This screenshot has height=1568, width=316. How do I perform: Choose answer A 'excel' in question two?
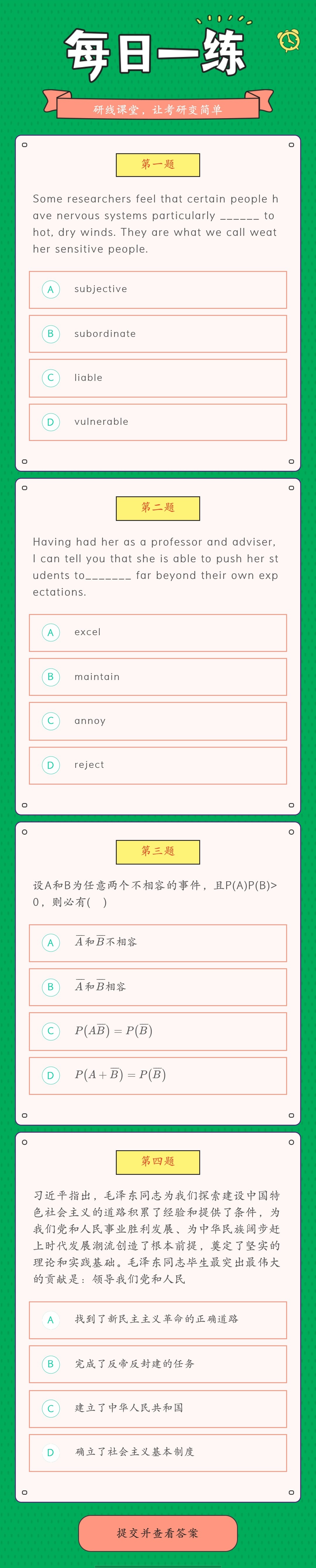pyautogui.click(x=157, y=633)
